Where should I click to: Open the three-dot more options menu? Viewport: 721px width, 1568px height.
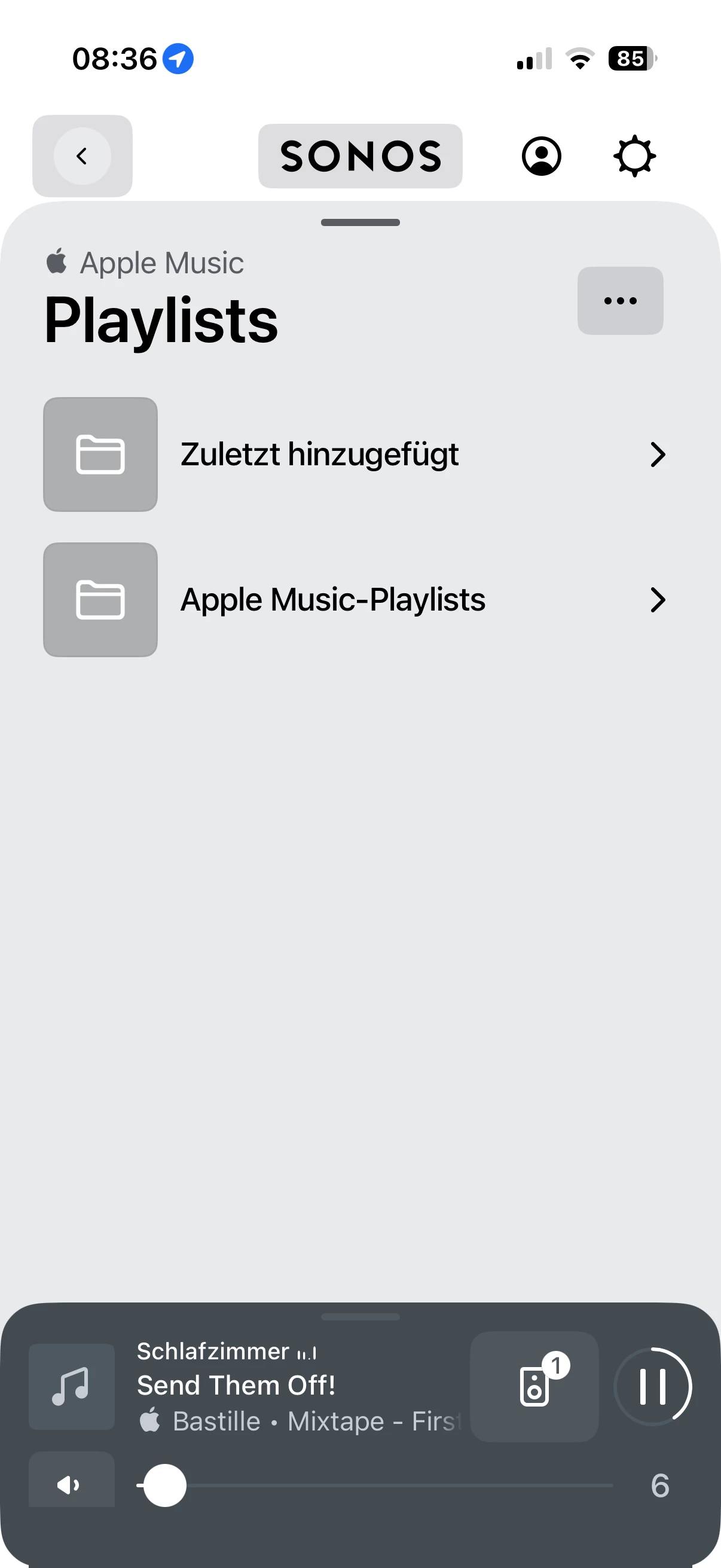point(620,301)
